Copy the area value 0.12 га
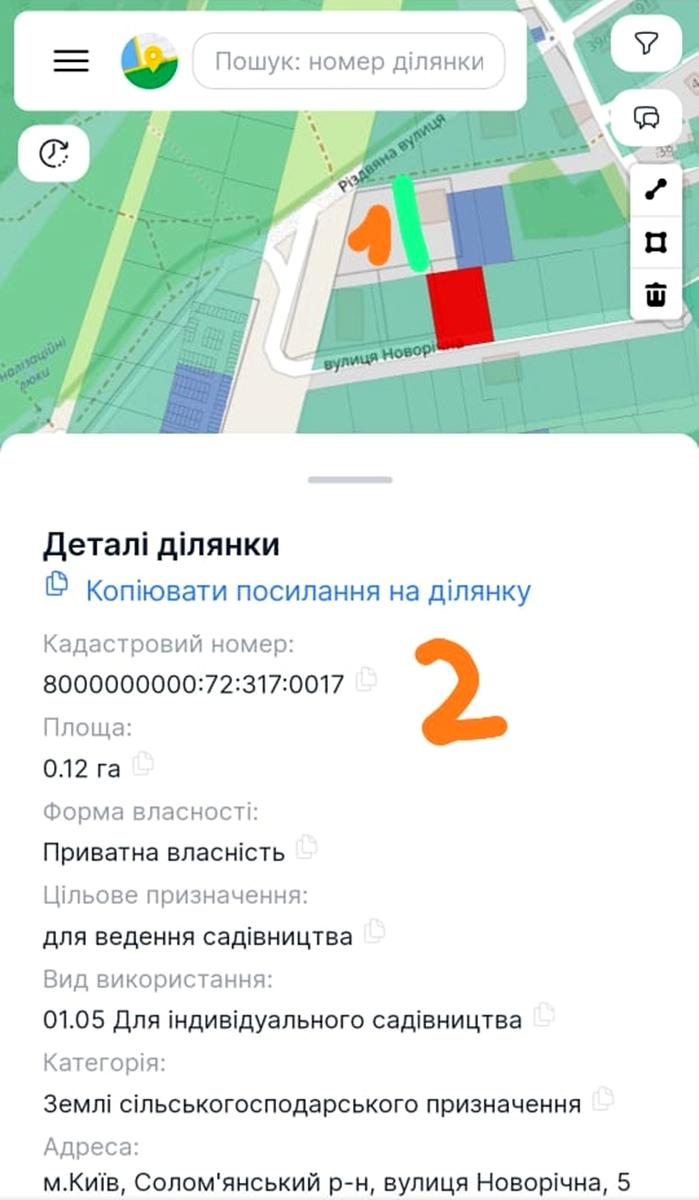This screenshot has width=699, height=1200. coord(143,764)
